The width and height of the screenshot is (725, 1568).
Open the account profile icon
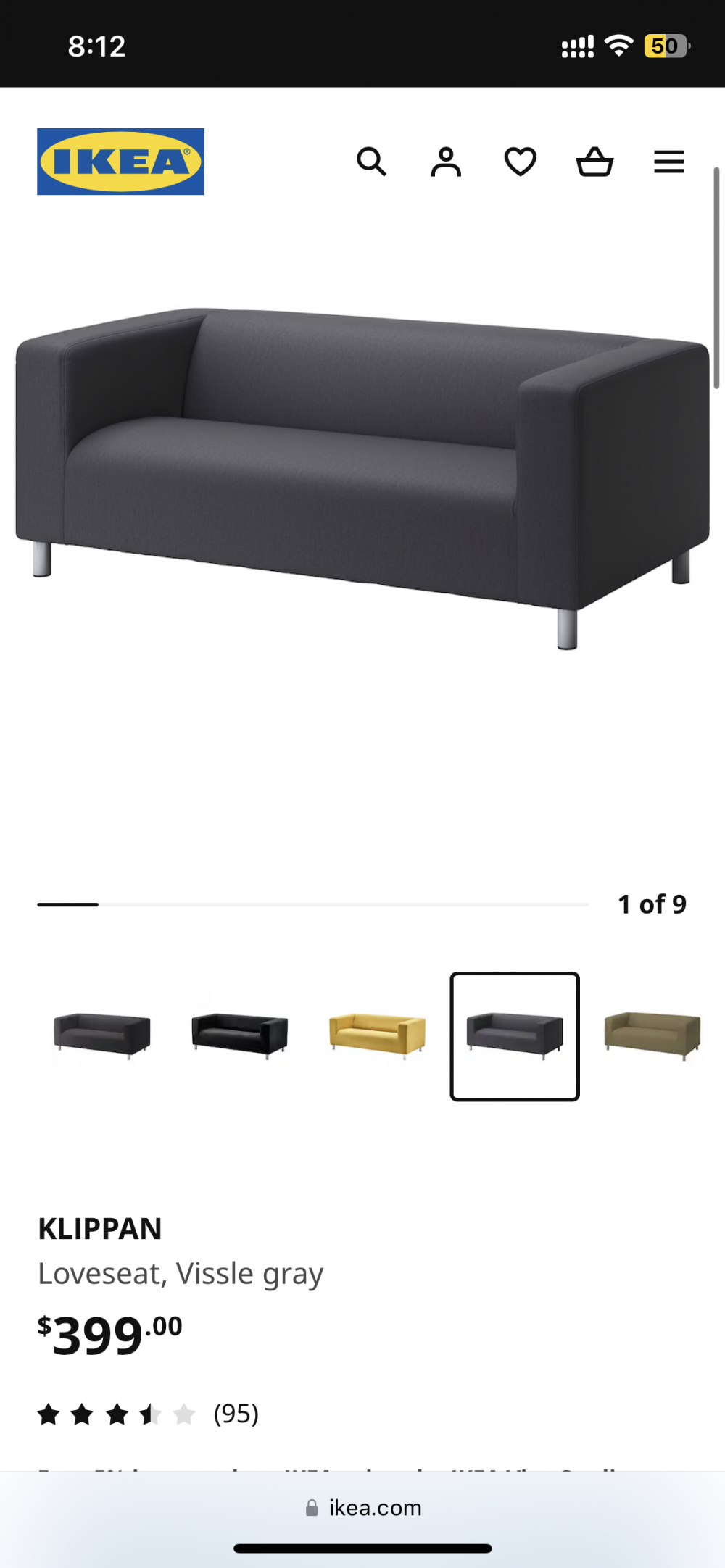tap(446, 162)
